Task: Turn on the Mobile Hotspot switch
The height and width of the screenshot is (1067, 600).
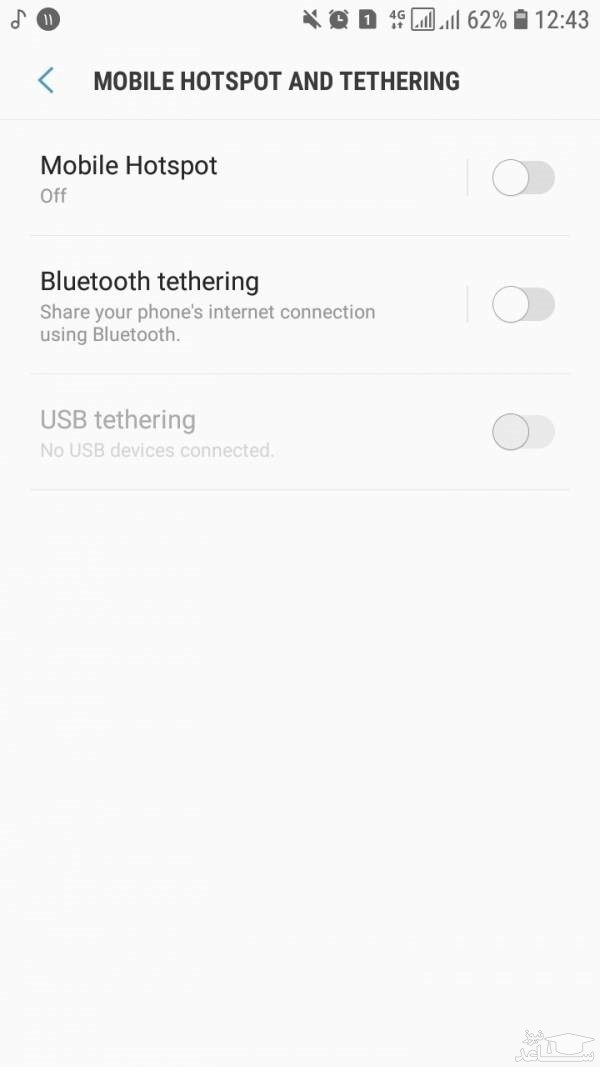Action: 523,179
